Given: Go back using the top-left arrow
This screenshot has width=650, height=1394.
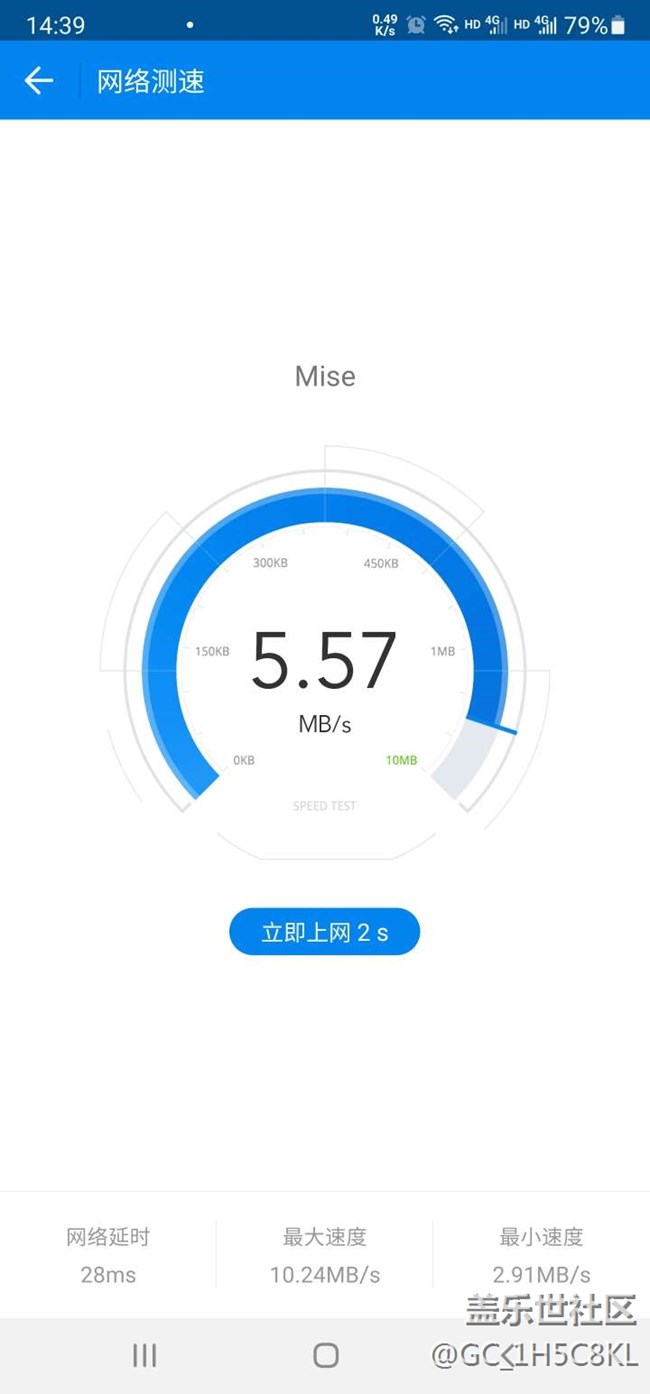Looking at the screenshot, I should coord(39,80).
